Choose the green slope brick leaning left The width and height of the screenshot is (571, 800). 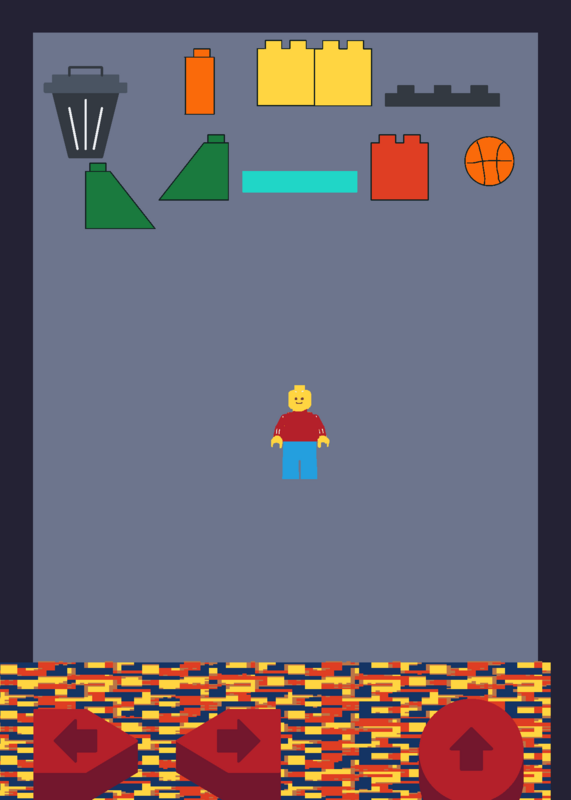click(x=194, y=167)
